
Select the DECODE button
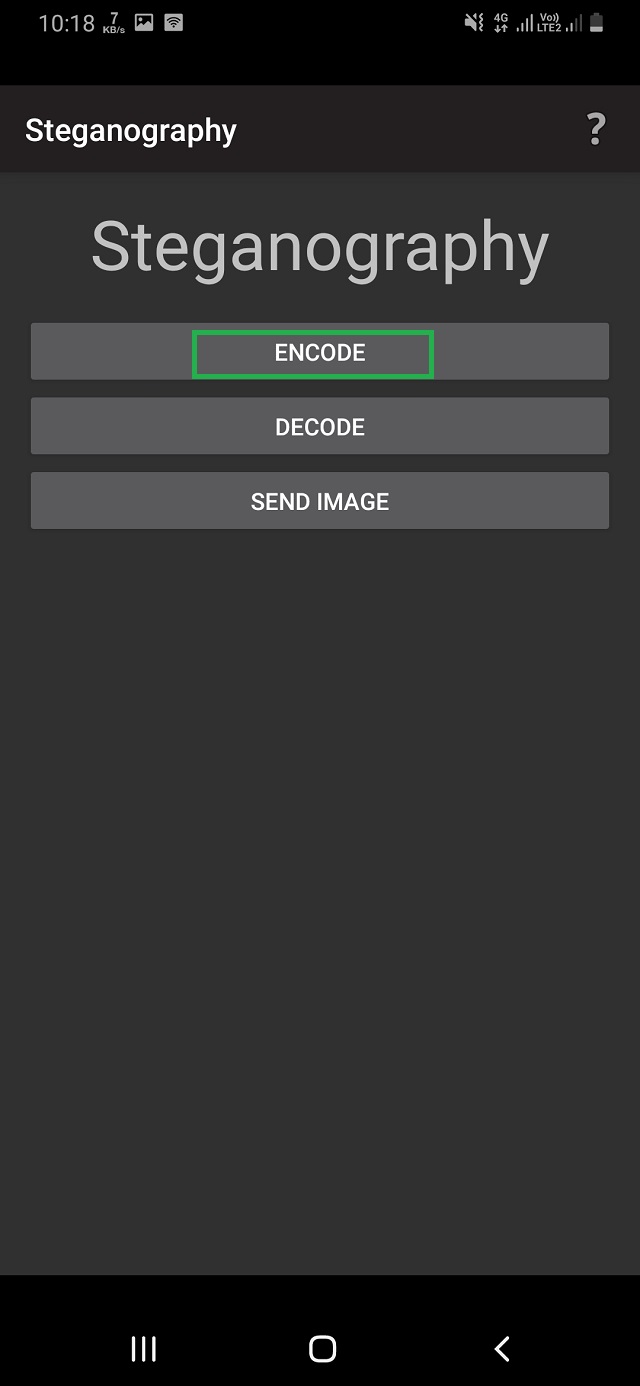[x=320, y=427]
